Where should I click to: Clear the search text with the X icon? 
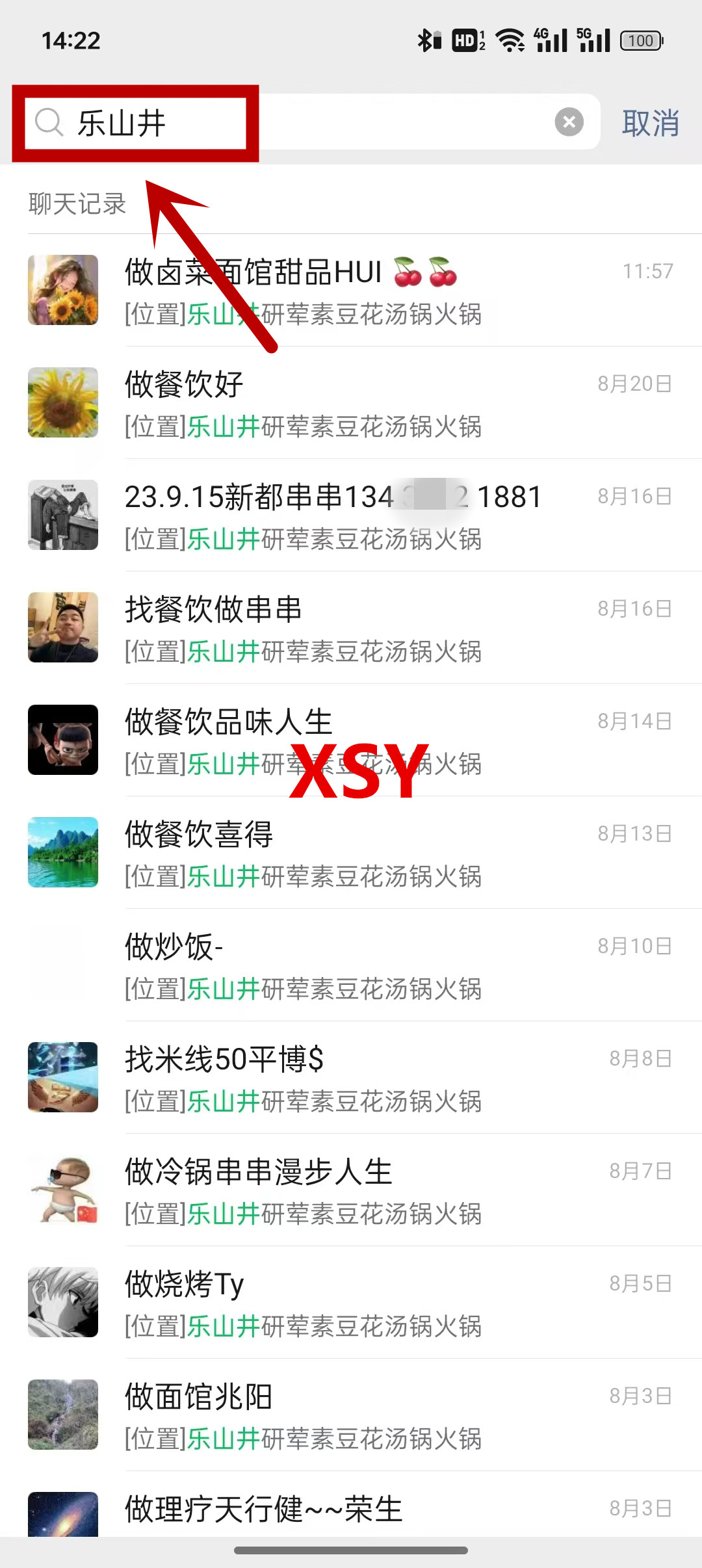point(569,122)
